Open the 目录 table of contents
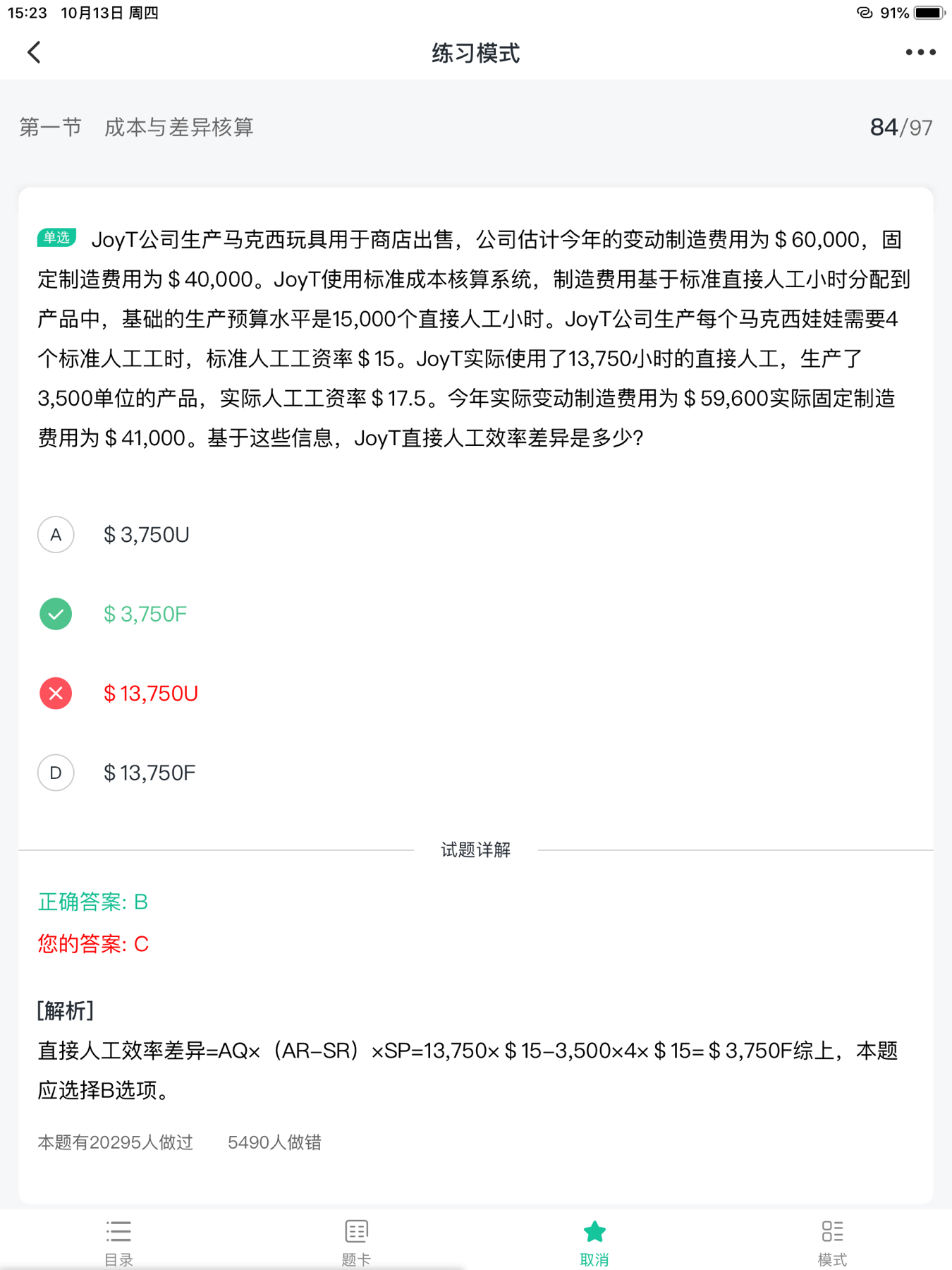Image resolution: width=952 pixels, height=1270 pixels. click(x=118, y=1242)
